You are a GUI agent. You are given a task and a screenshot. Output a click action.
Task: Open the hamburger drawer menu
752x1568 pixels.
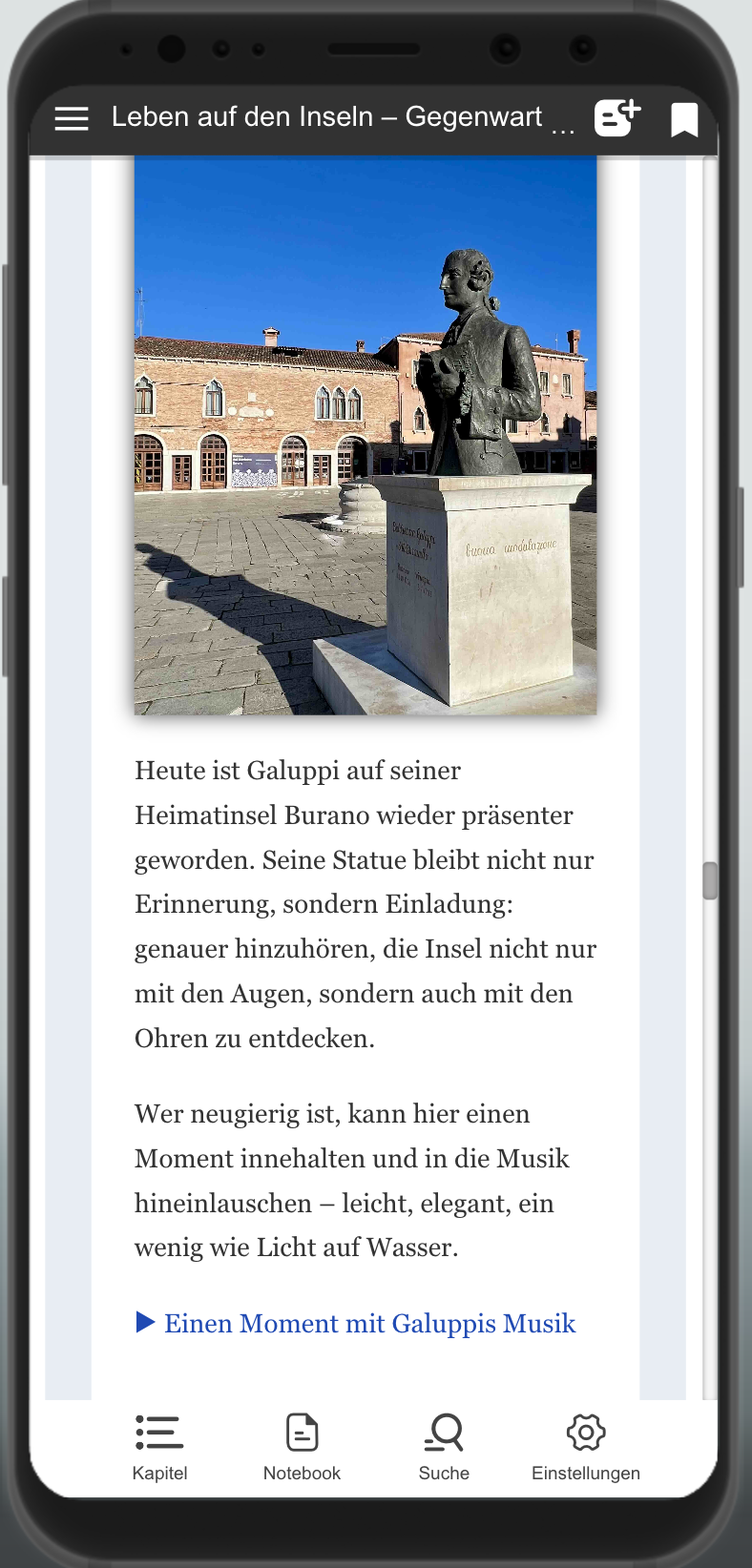tap(72, 118)
